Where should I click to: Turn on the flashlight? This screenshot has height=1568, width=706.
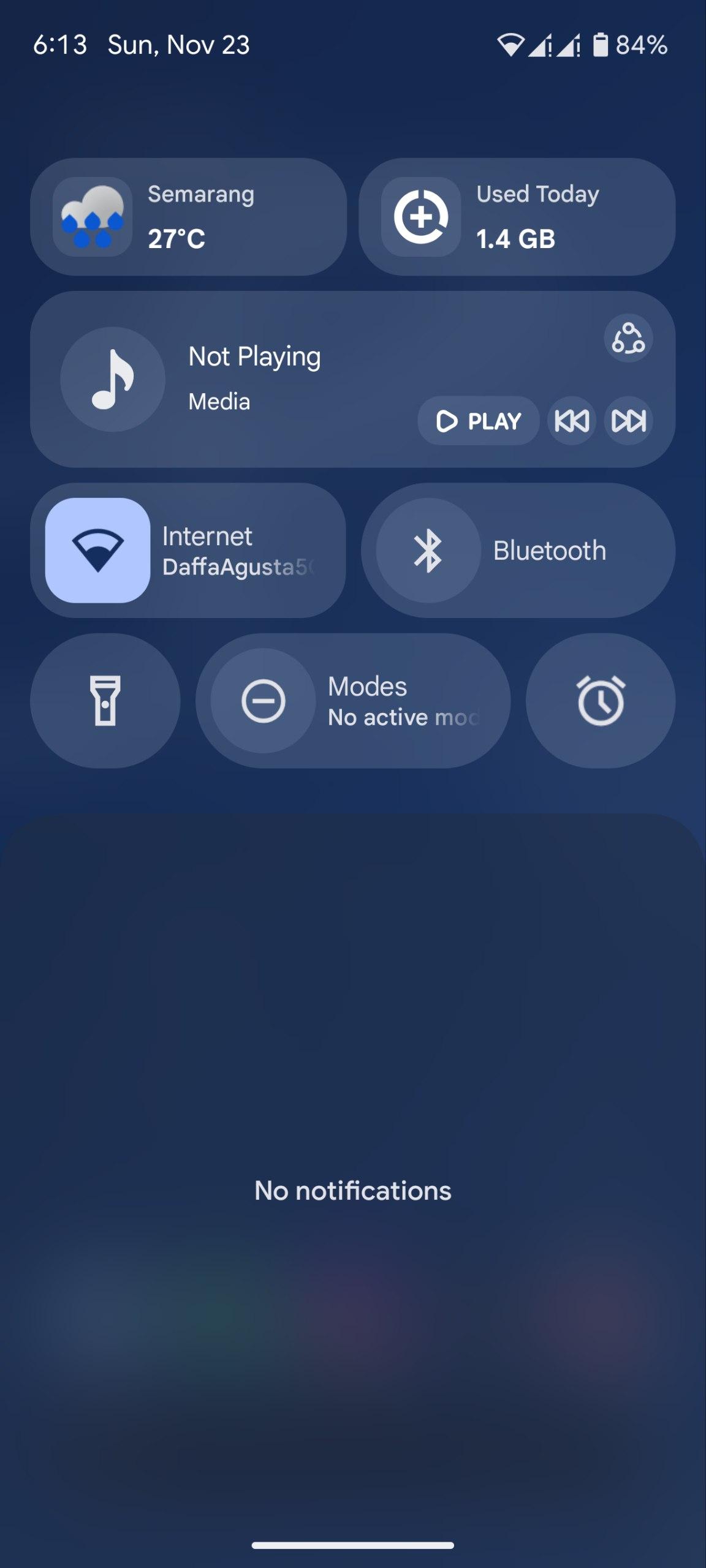(x=105, y=701)
